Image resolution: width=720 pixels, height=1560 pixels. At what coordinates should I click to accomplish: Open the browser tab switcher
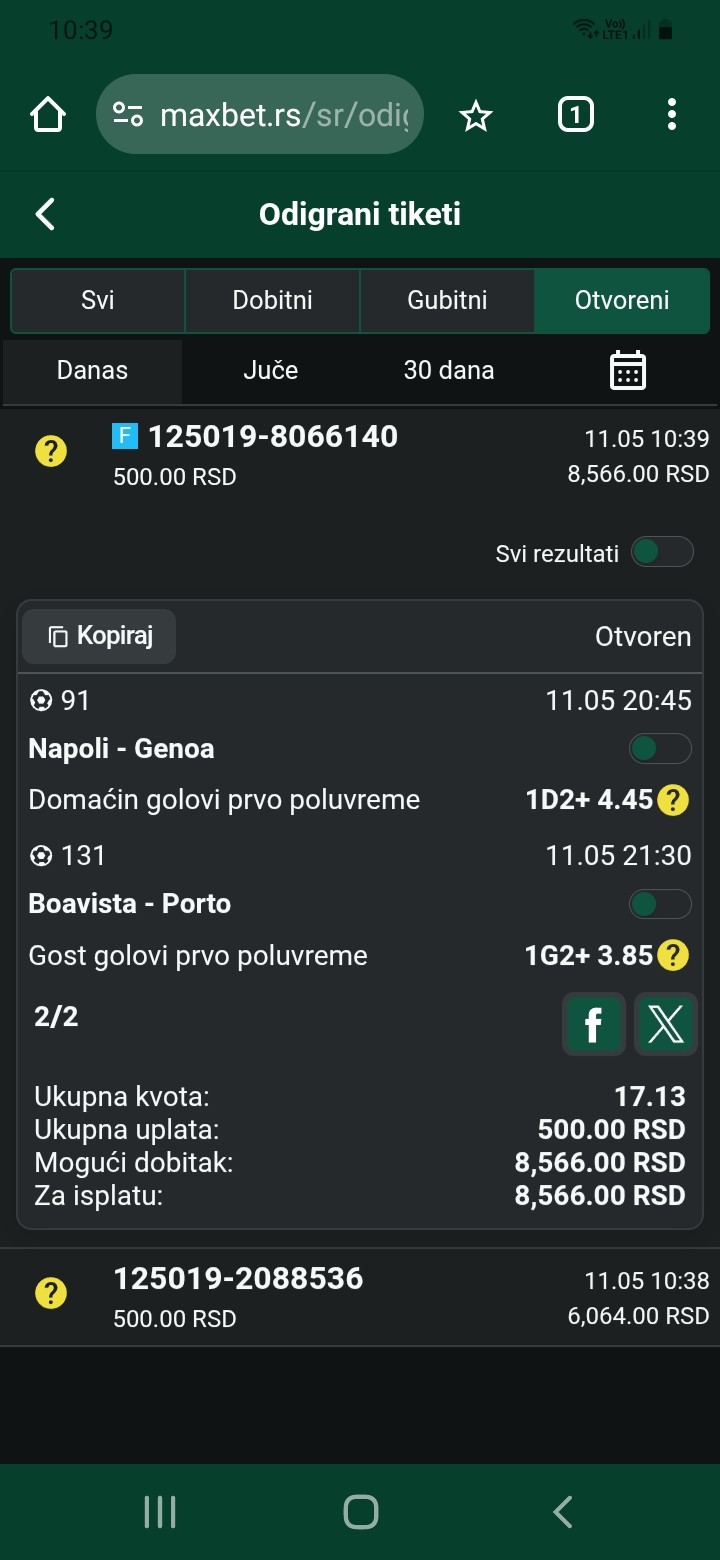point(575,115)
